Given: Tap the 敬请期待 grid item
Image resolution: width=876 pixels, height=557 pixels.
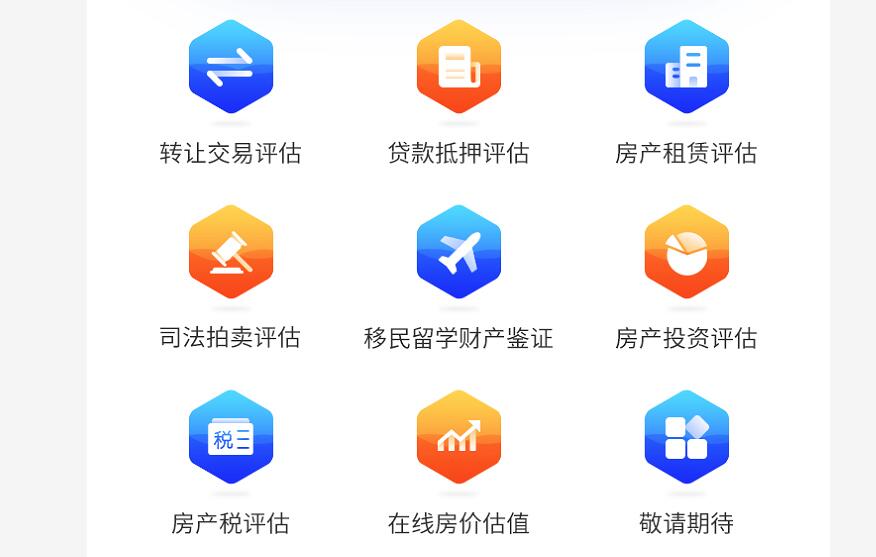Looking at the screenshot, I should (x=686, y=437).
